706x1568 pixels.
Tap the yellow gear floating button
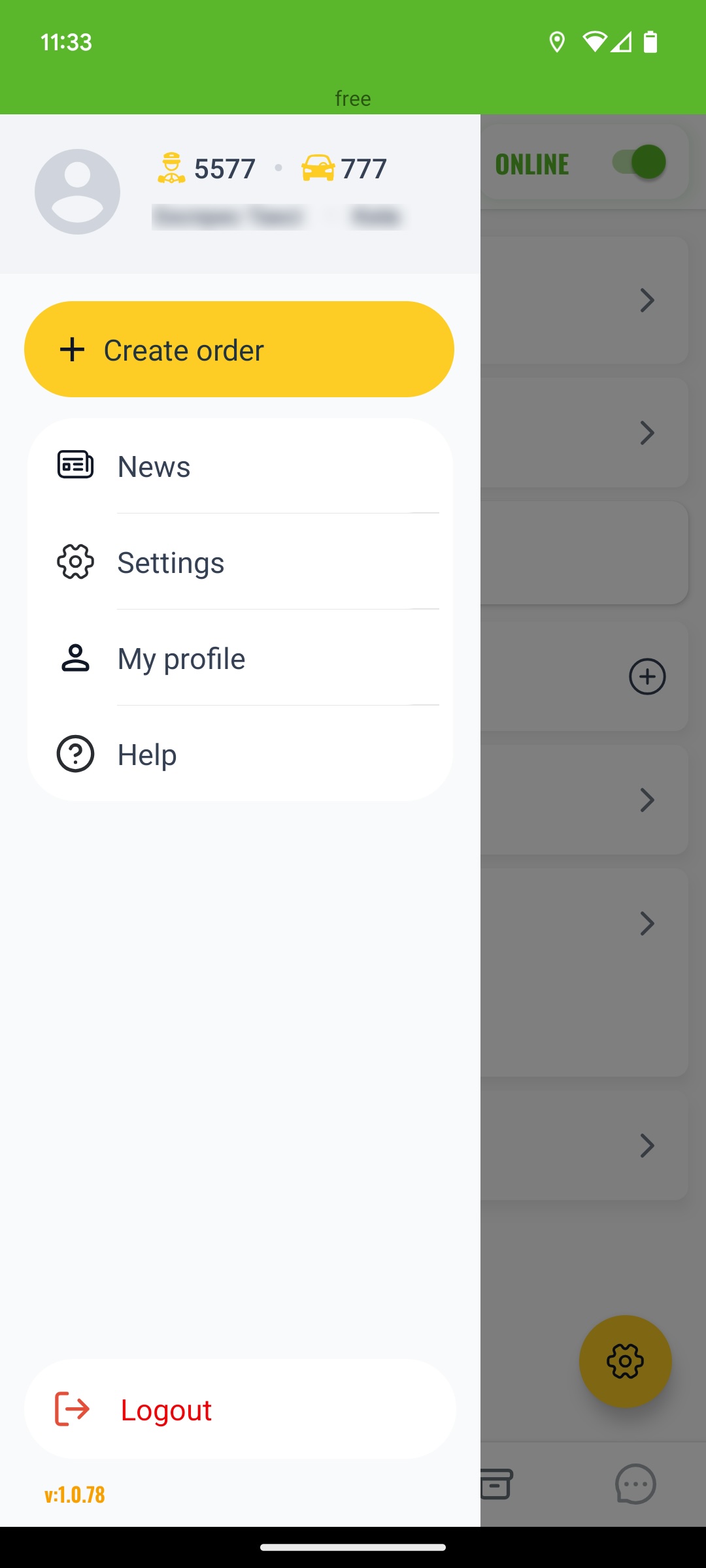click(x=626, y=1362)
